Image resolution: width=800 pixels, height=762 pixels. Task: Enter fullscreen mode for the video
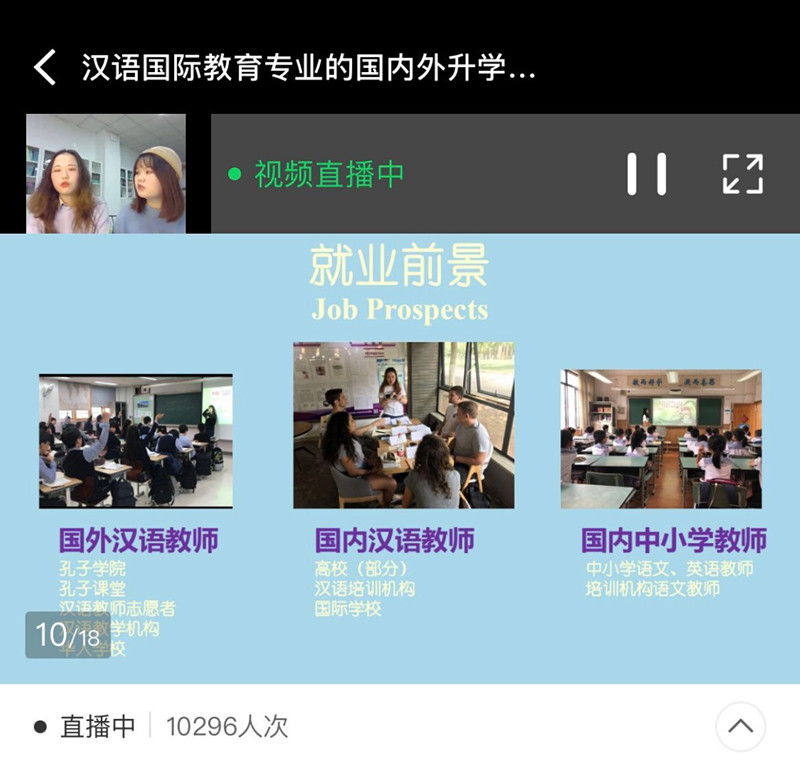[x=742, y=174]
